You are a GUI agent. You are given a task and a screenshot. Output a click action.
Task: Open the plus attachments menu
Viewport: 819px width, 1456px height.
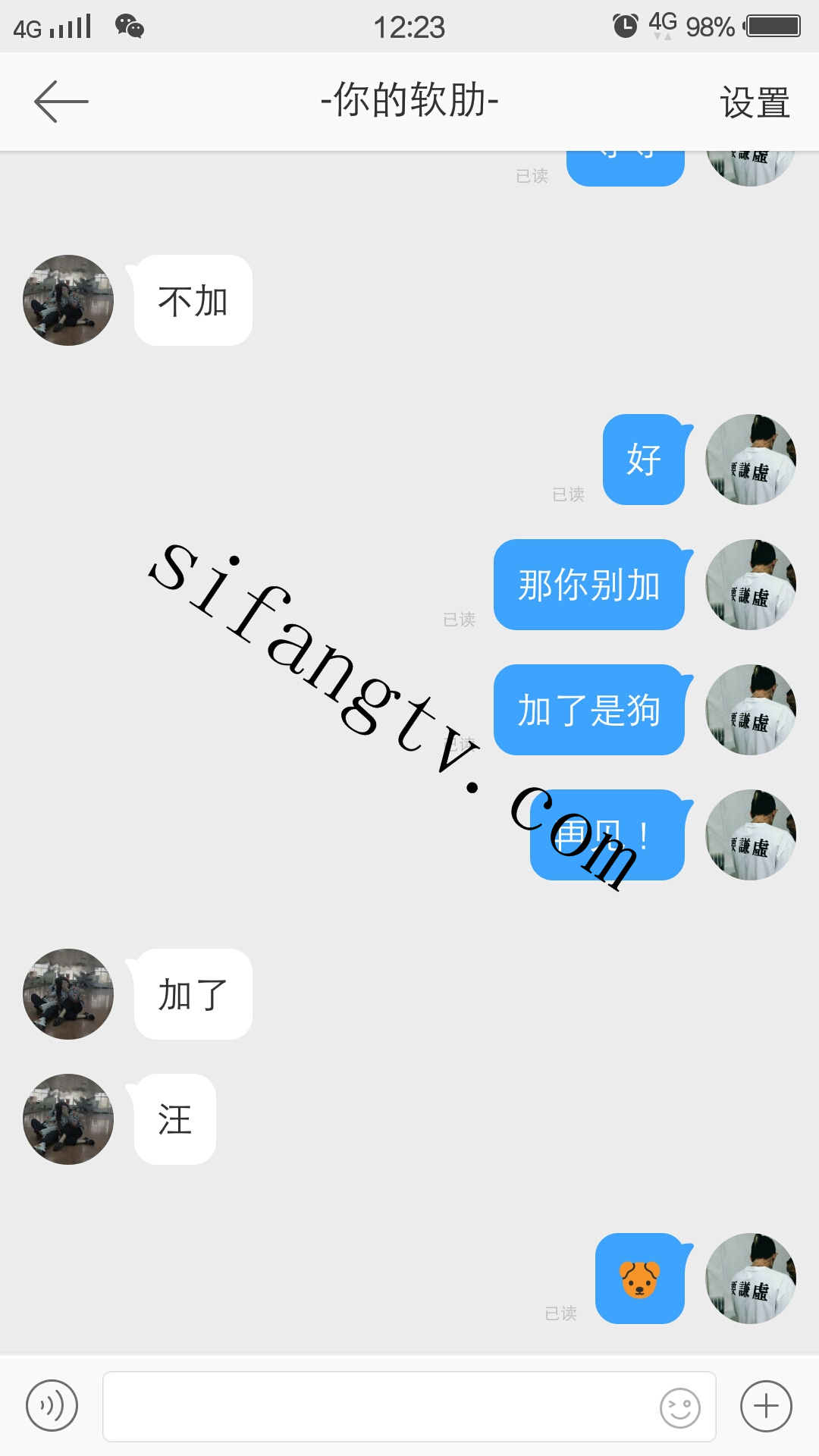[x=766, y=1406]
